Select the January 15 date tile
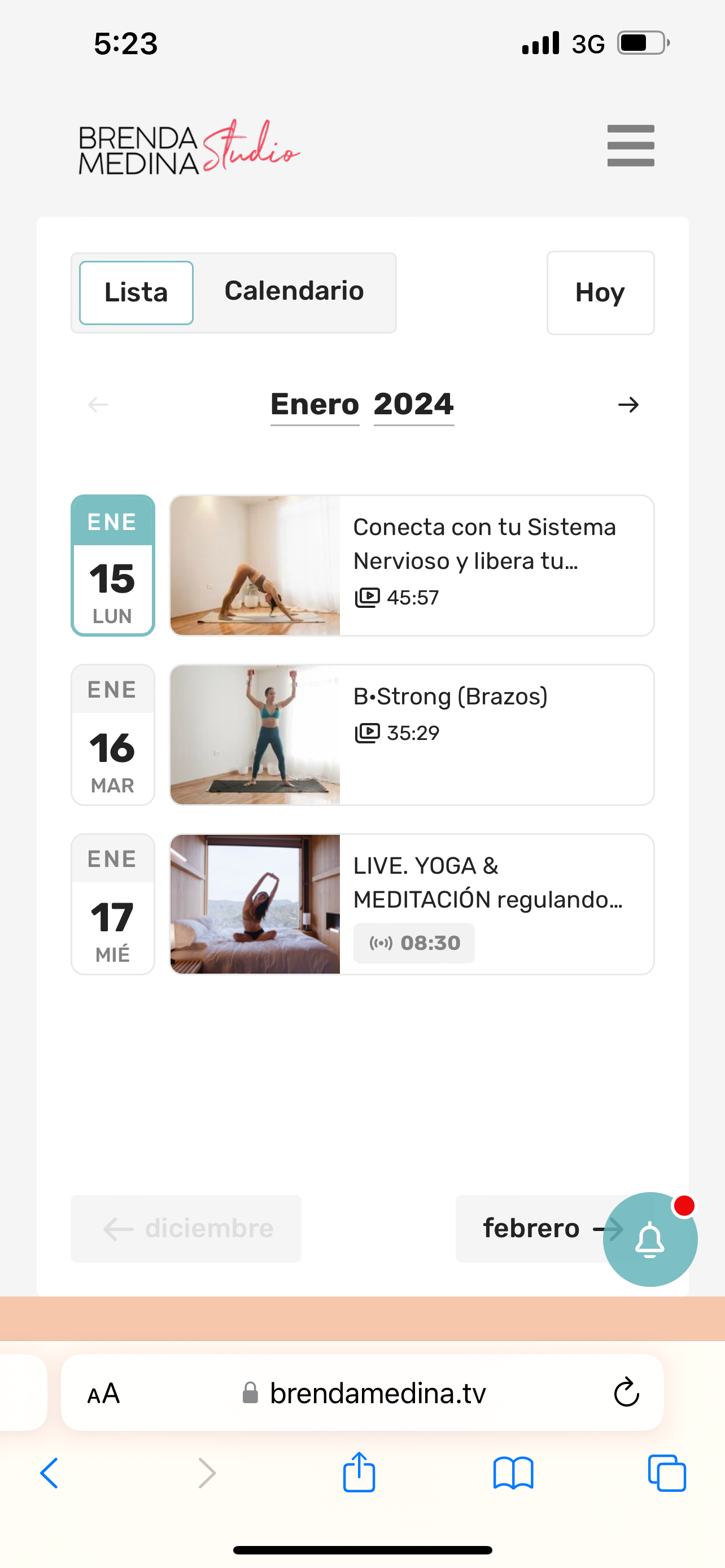The width and height of the screenshot is (725, 1568). click(112, 566)
